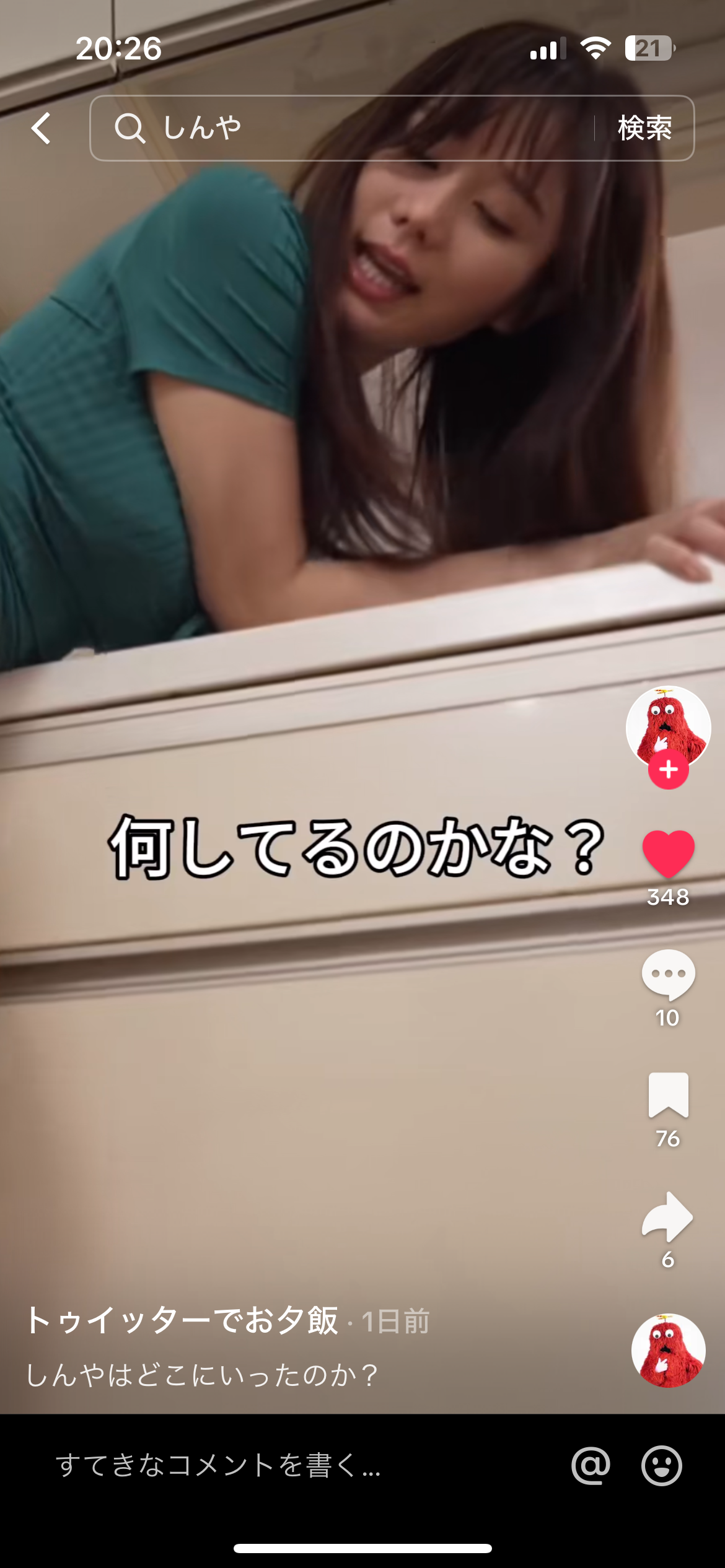Open the comments section
725x1568 pixels.
point(669,972)
